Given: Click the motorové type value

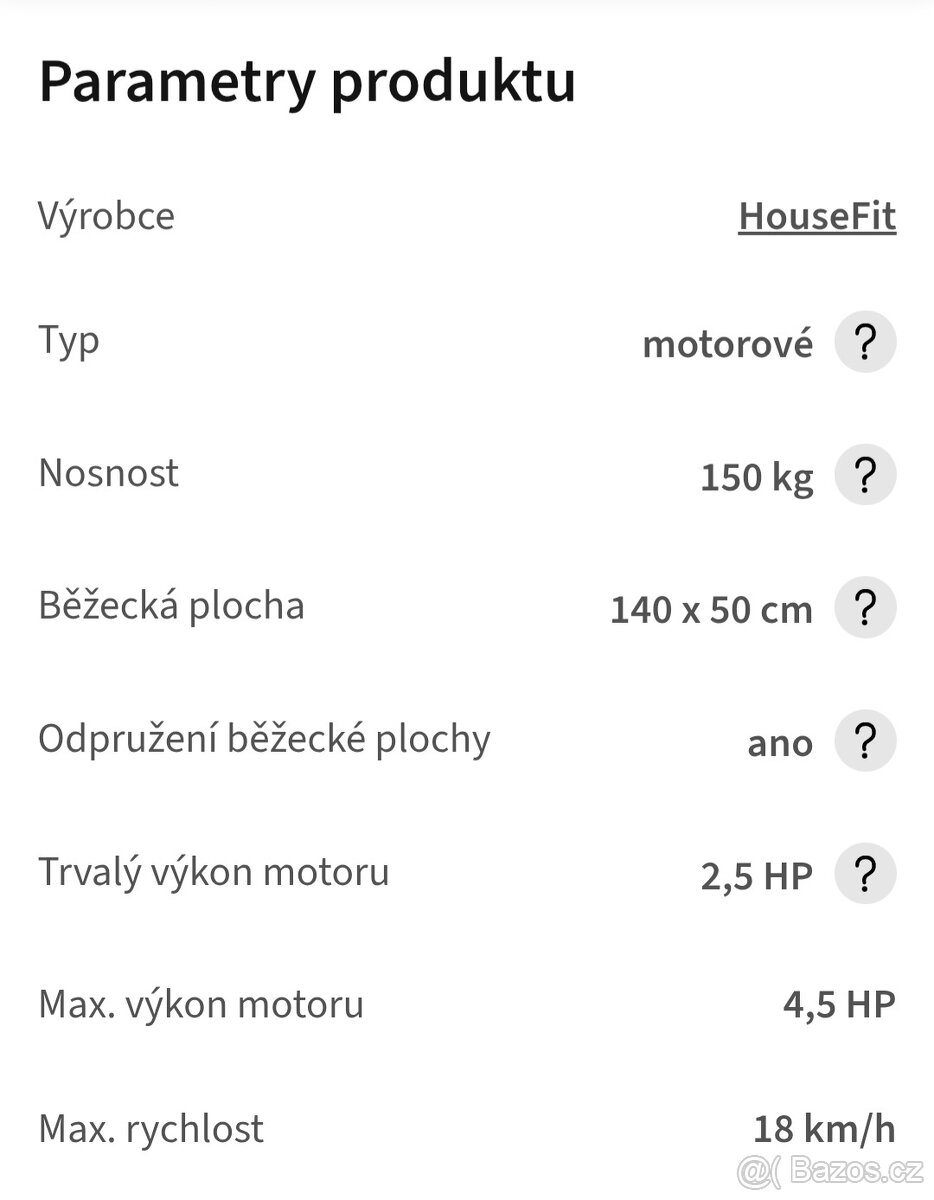Looking at the screenshot, I should (x=728, y=344).
